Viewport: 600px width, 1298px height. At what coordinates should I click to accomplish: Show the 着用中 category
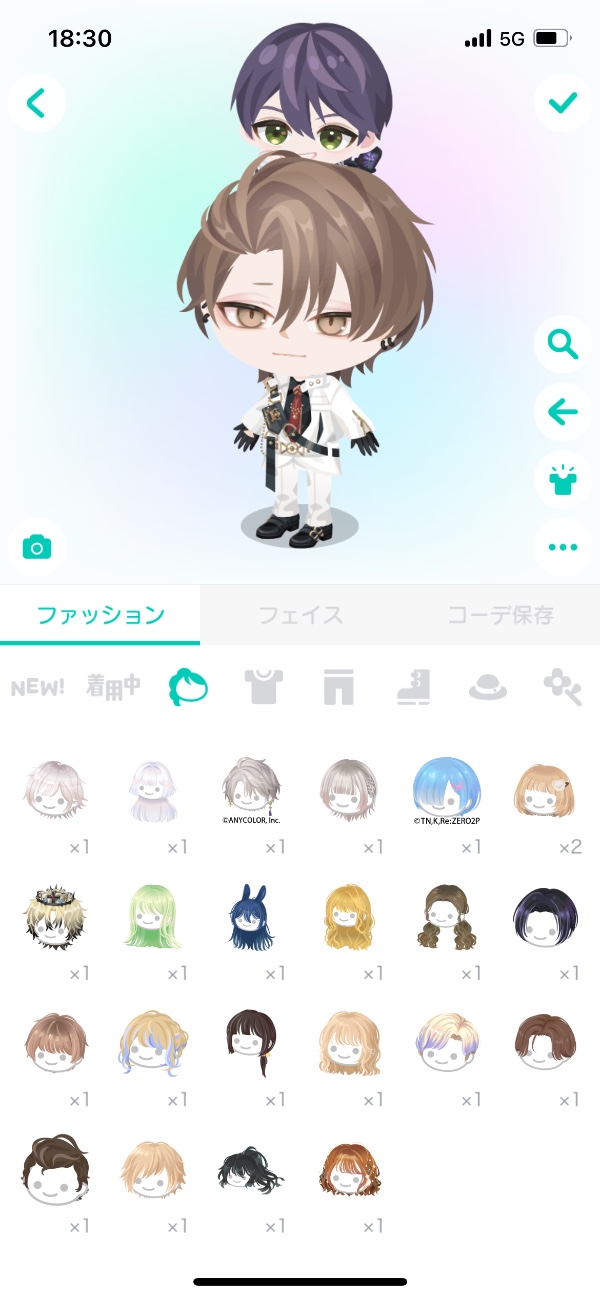113,688
